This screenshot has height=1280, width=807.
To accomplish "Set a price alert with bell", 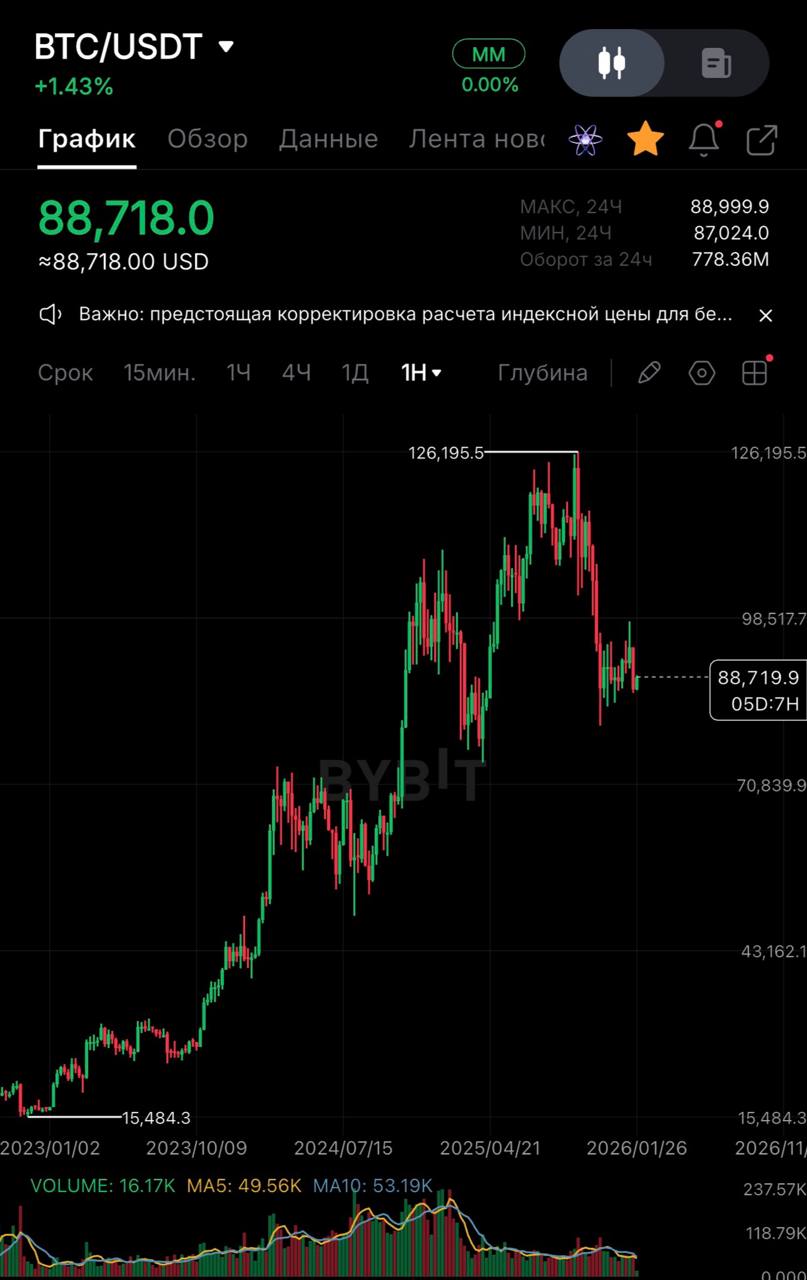I will (704, 140).
